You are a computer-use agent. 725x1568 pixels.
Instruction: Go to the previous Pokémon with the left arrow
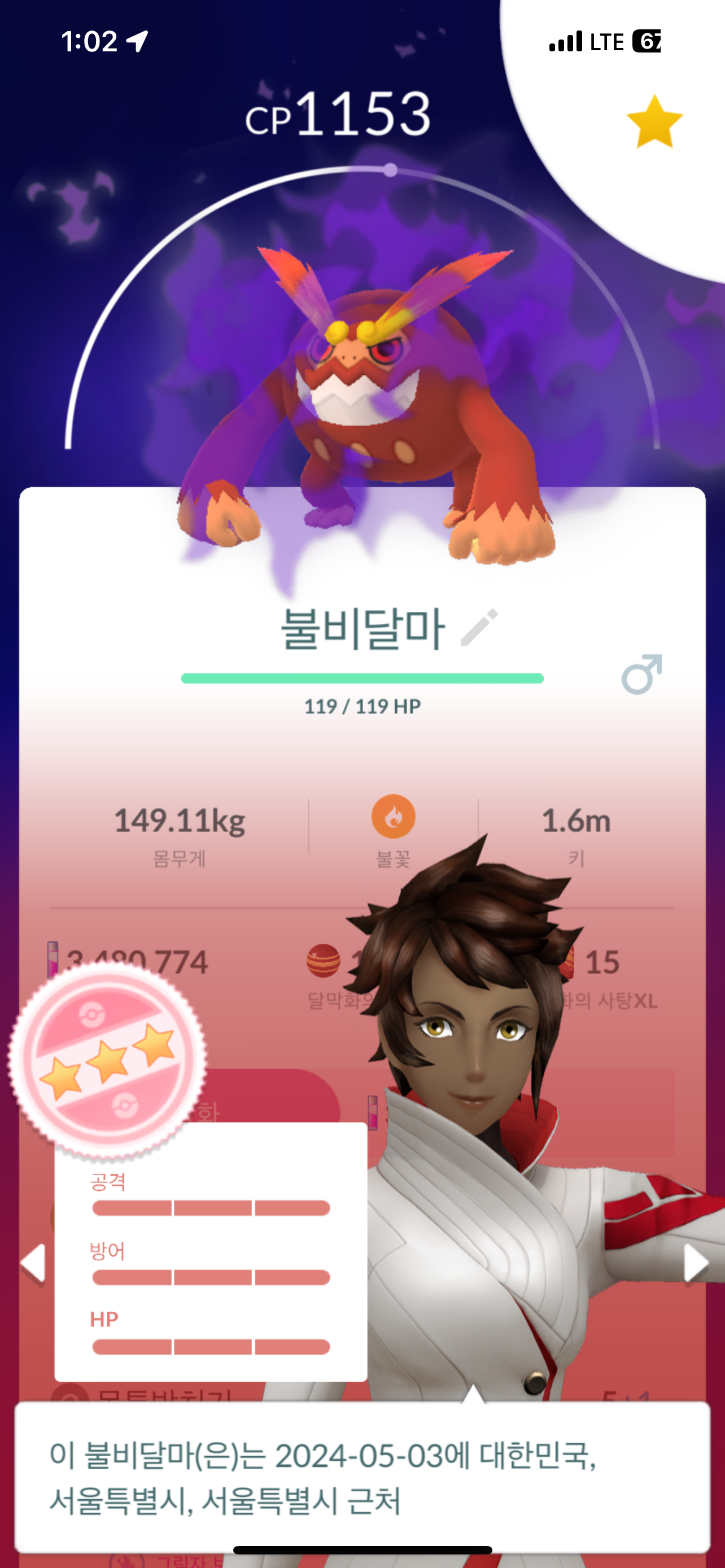click(x=33, y=1263)
